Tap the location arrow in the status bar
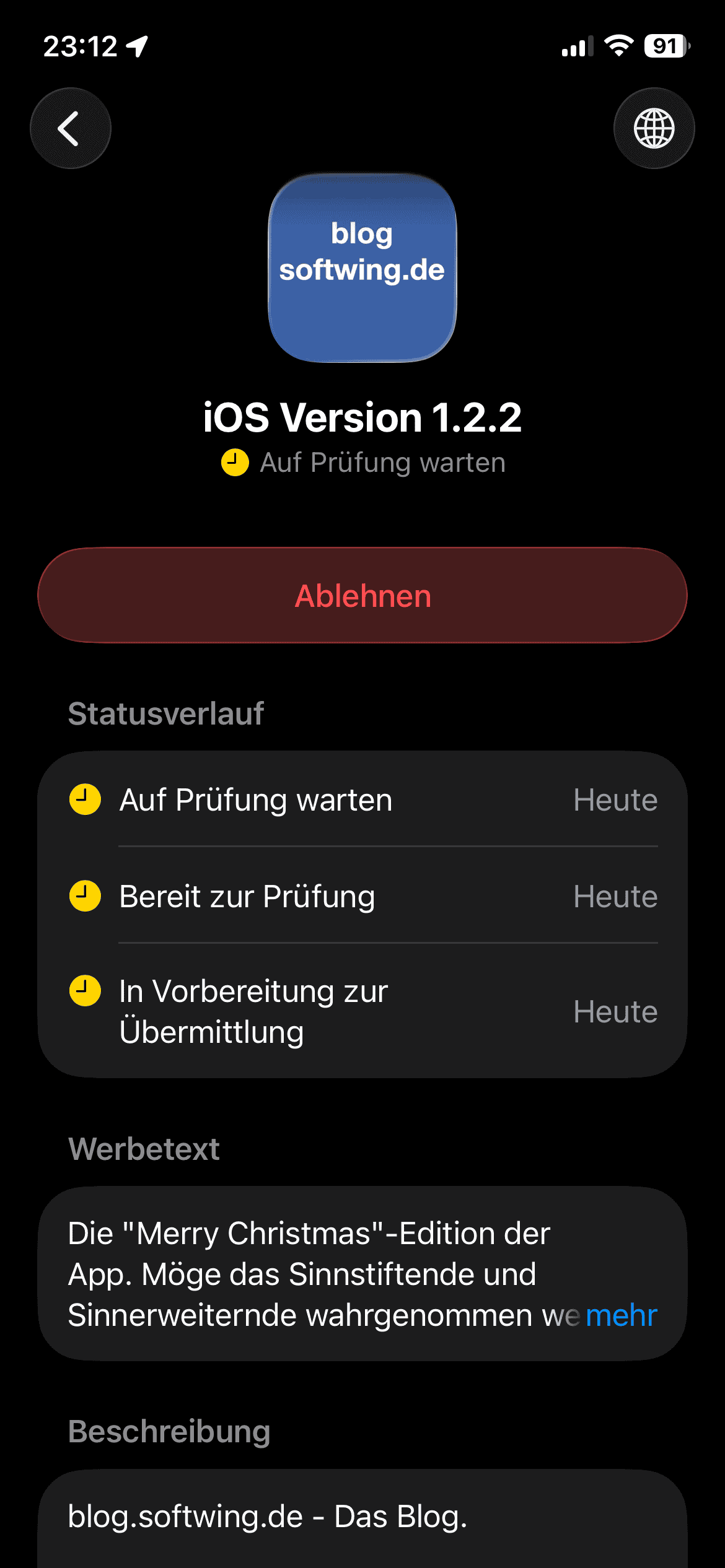 (138, 45)
